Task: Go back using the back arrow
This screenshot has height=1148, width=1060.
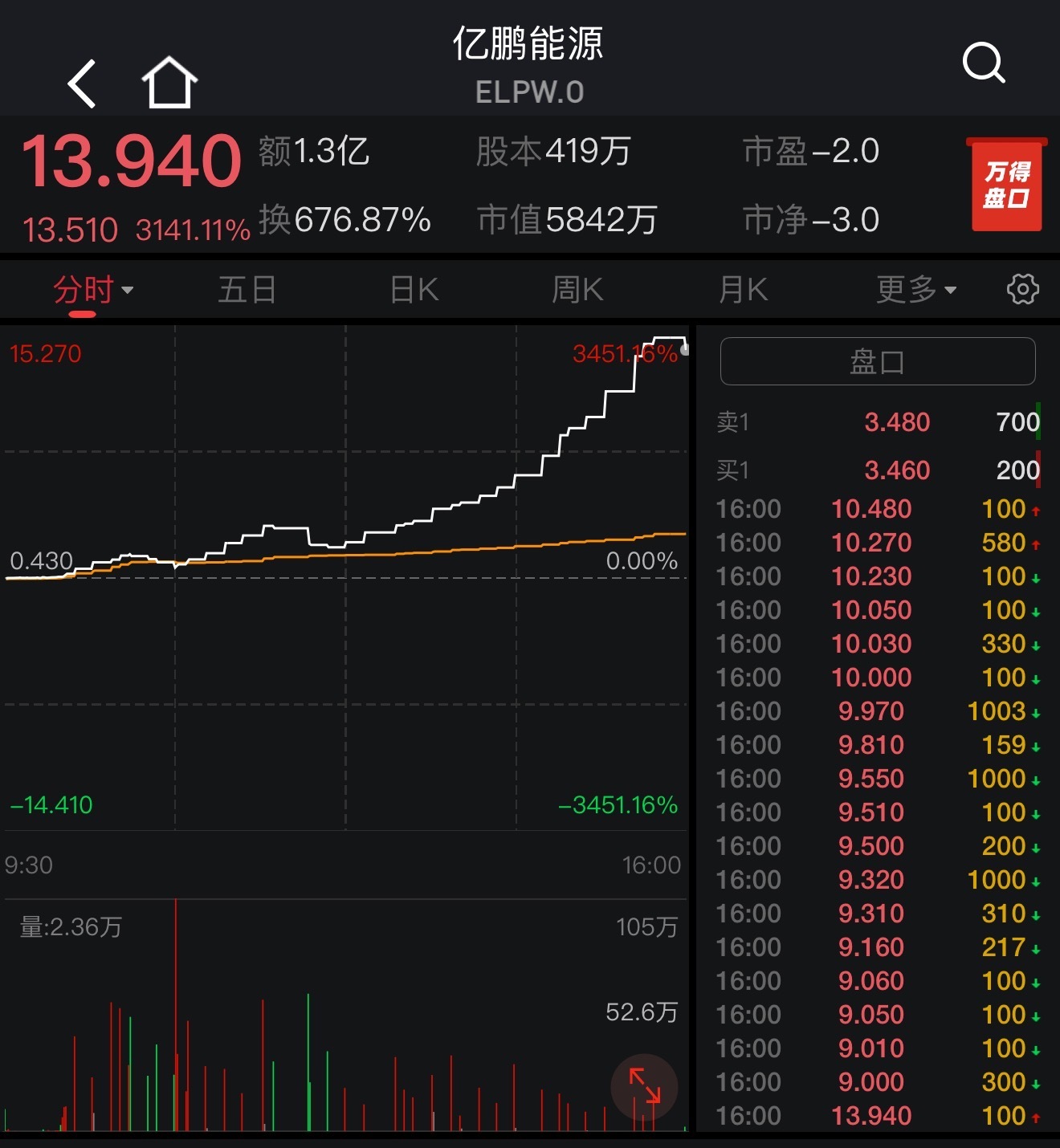Action: [x=82, y=83]
